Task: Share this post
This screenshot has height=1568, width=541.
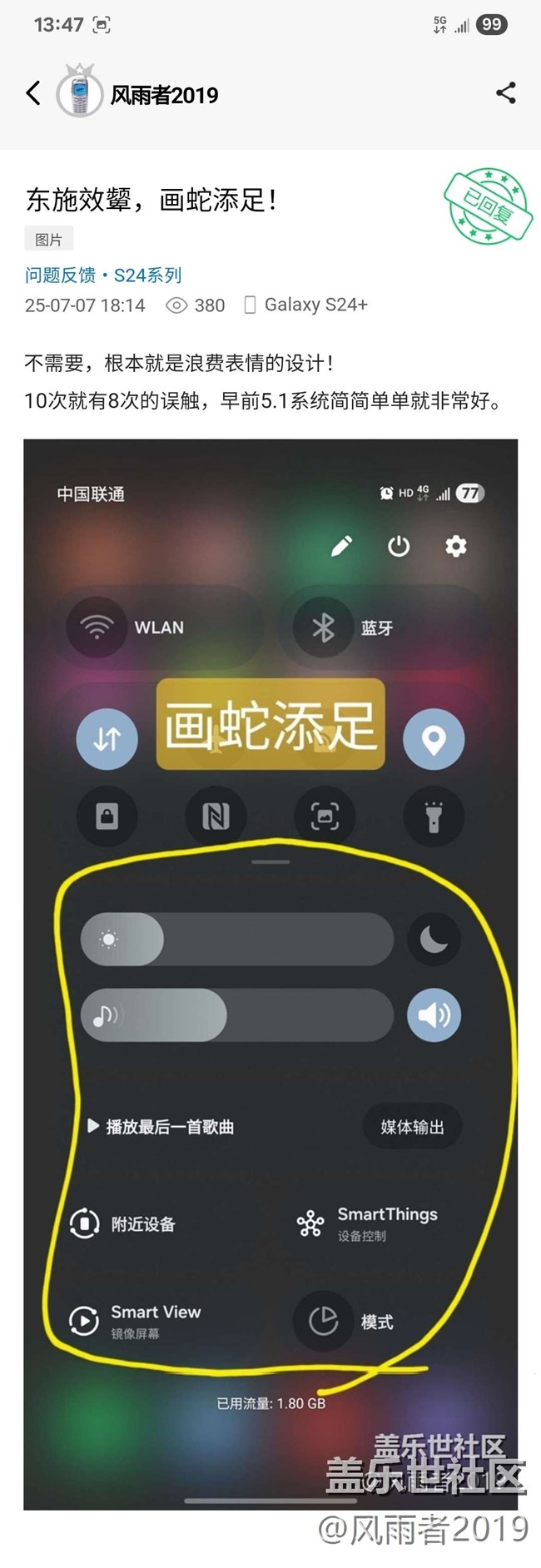Action: pos(505,93)
